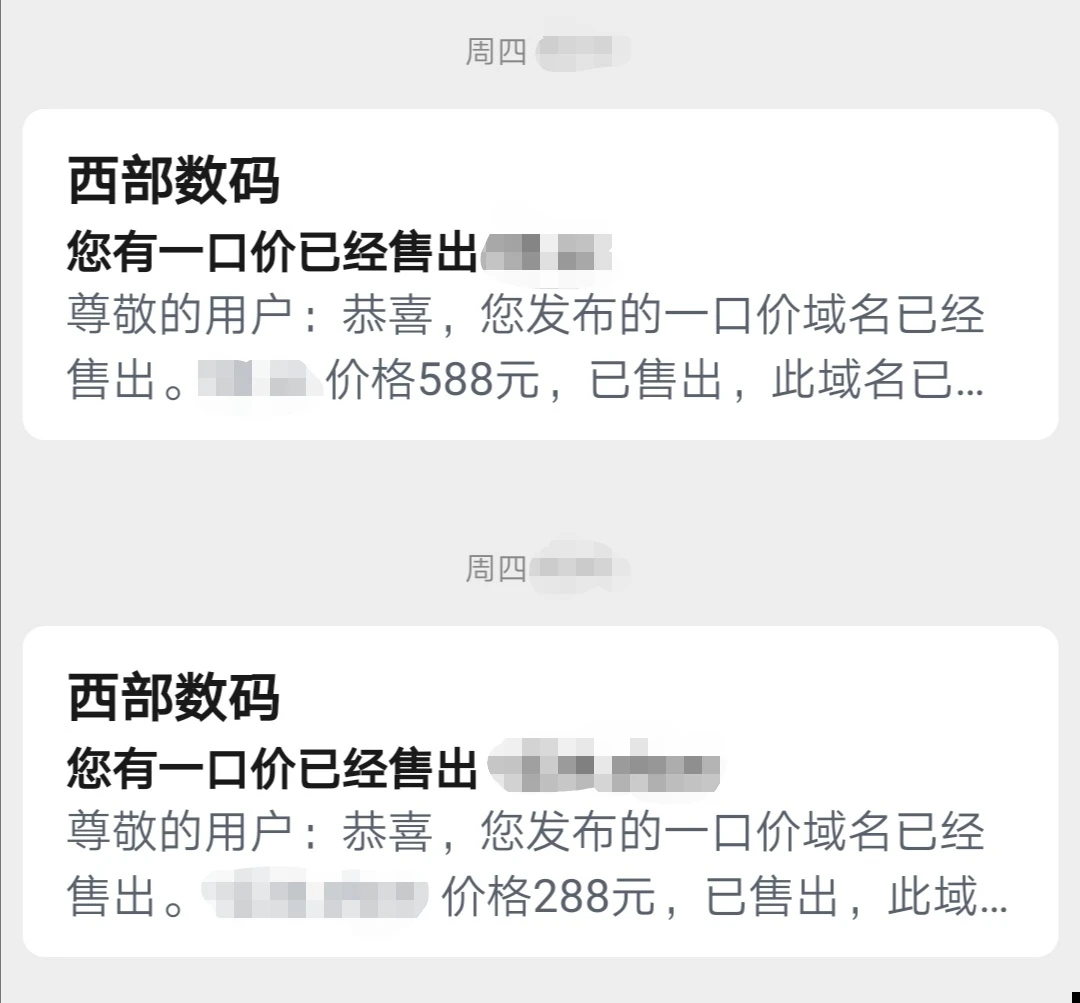Screen dimensions: 1080x1003
Task: Open the 西部数码 notification about the 288元 sale
Action: point(540,792)
